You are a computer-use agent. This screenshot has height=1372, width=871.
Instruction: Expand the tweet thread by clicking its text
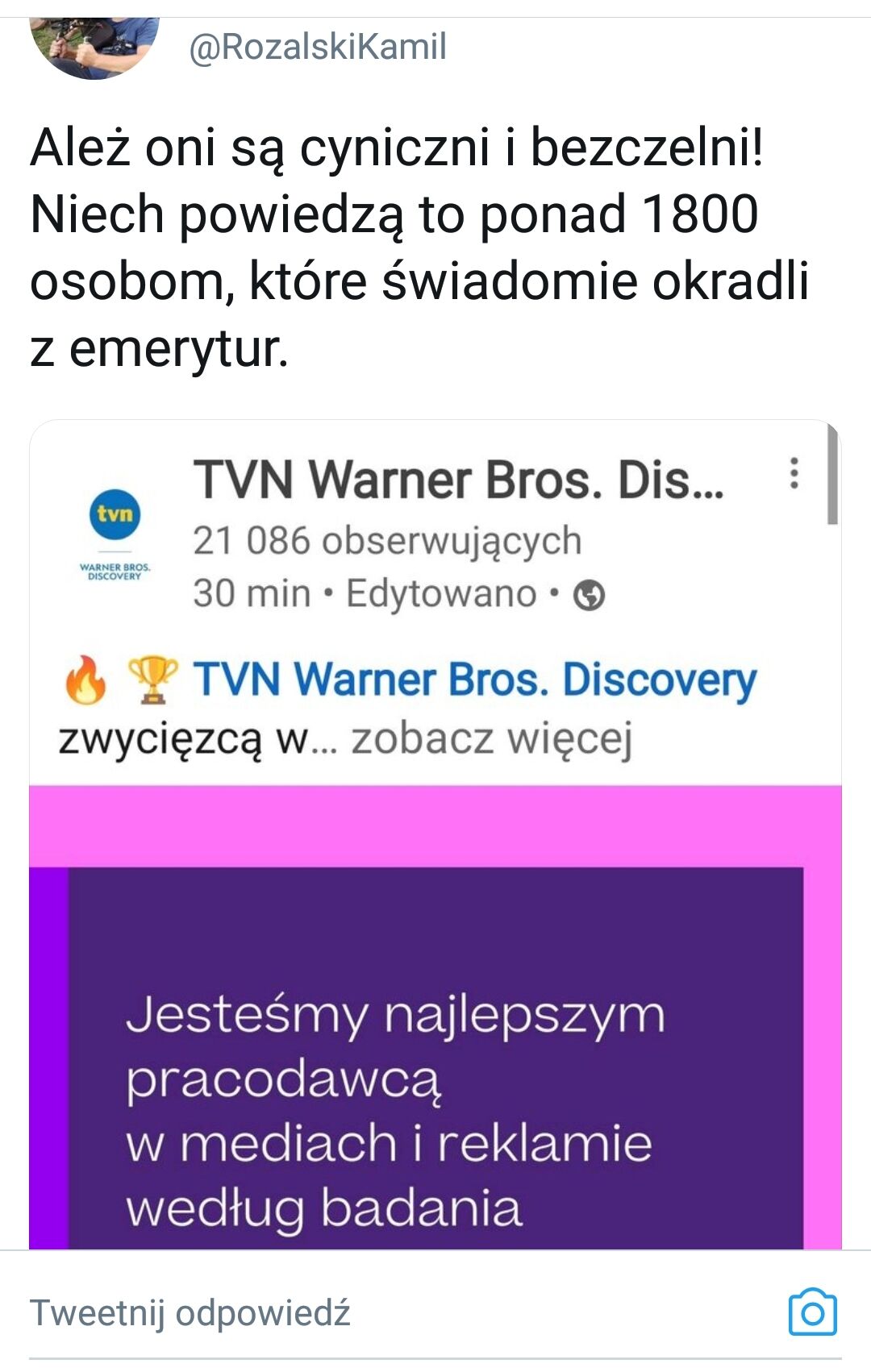[403, 242]
